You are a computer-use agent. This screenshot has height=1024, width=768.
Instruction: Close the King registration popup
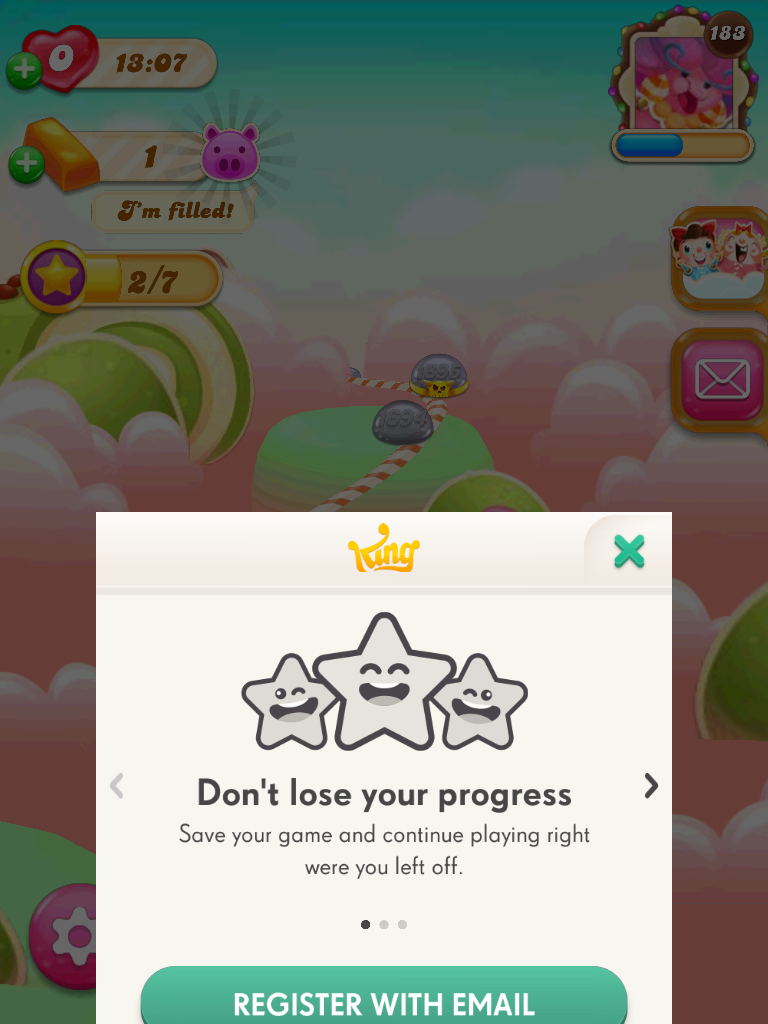pyautogui.click(x=629, y=551)
